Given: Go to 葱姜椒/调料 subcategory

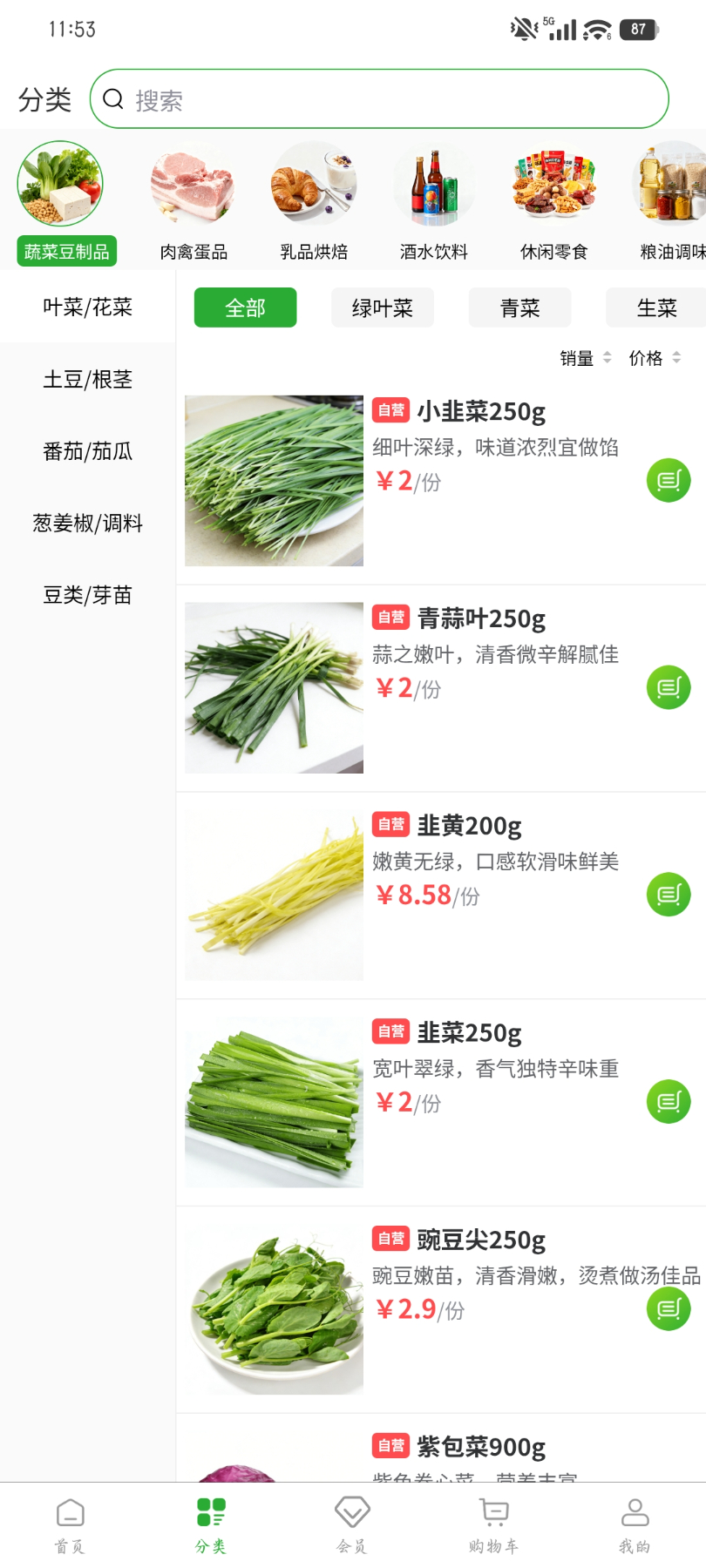Looking at the screenshot, I should pyautogui.click(x=87, y=524).
